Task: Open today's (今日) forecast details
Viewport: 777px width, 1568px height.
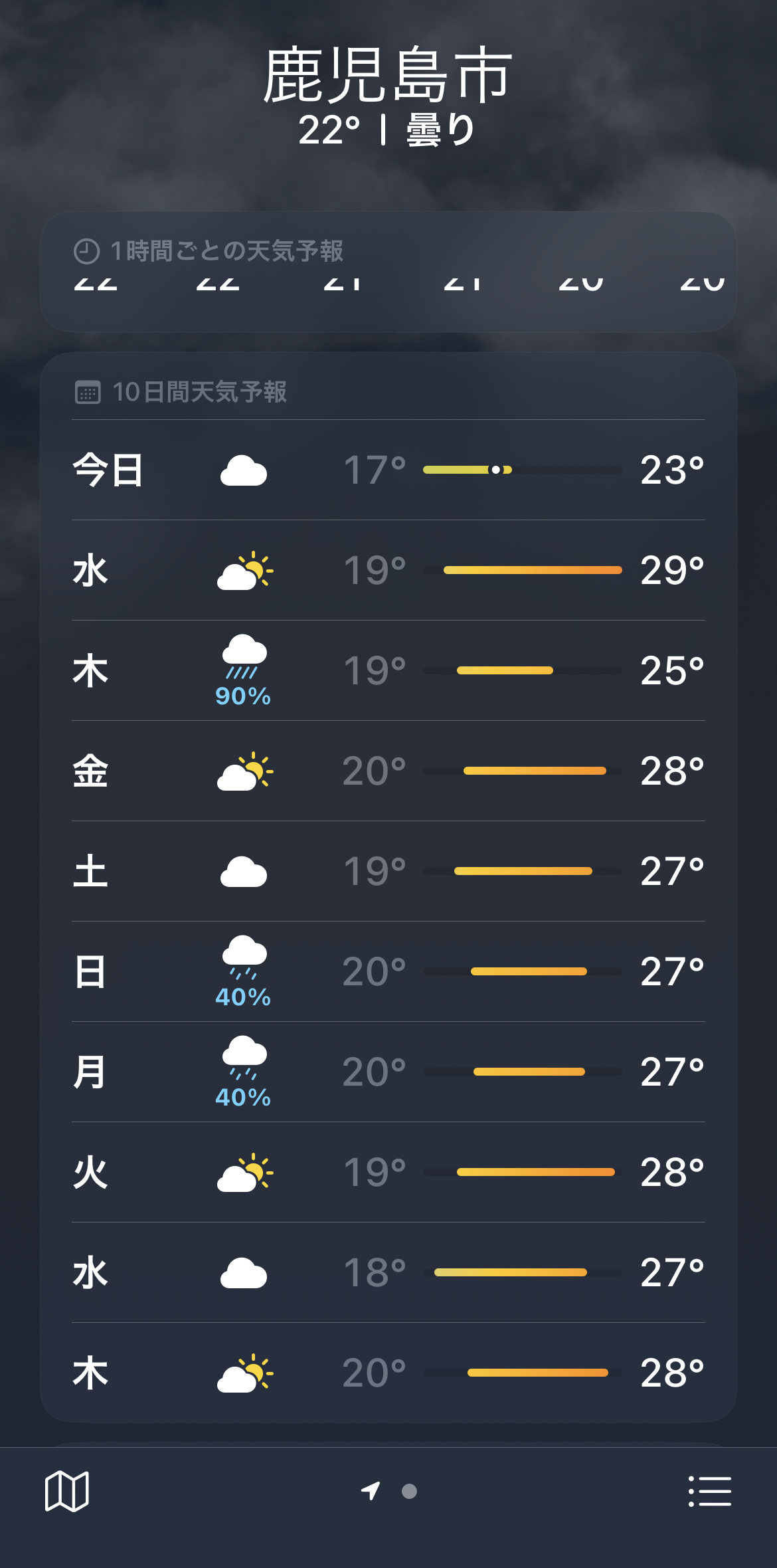Action: 388,470
